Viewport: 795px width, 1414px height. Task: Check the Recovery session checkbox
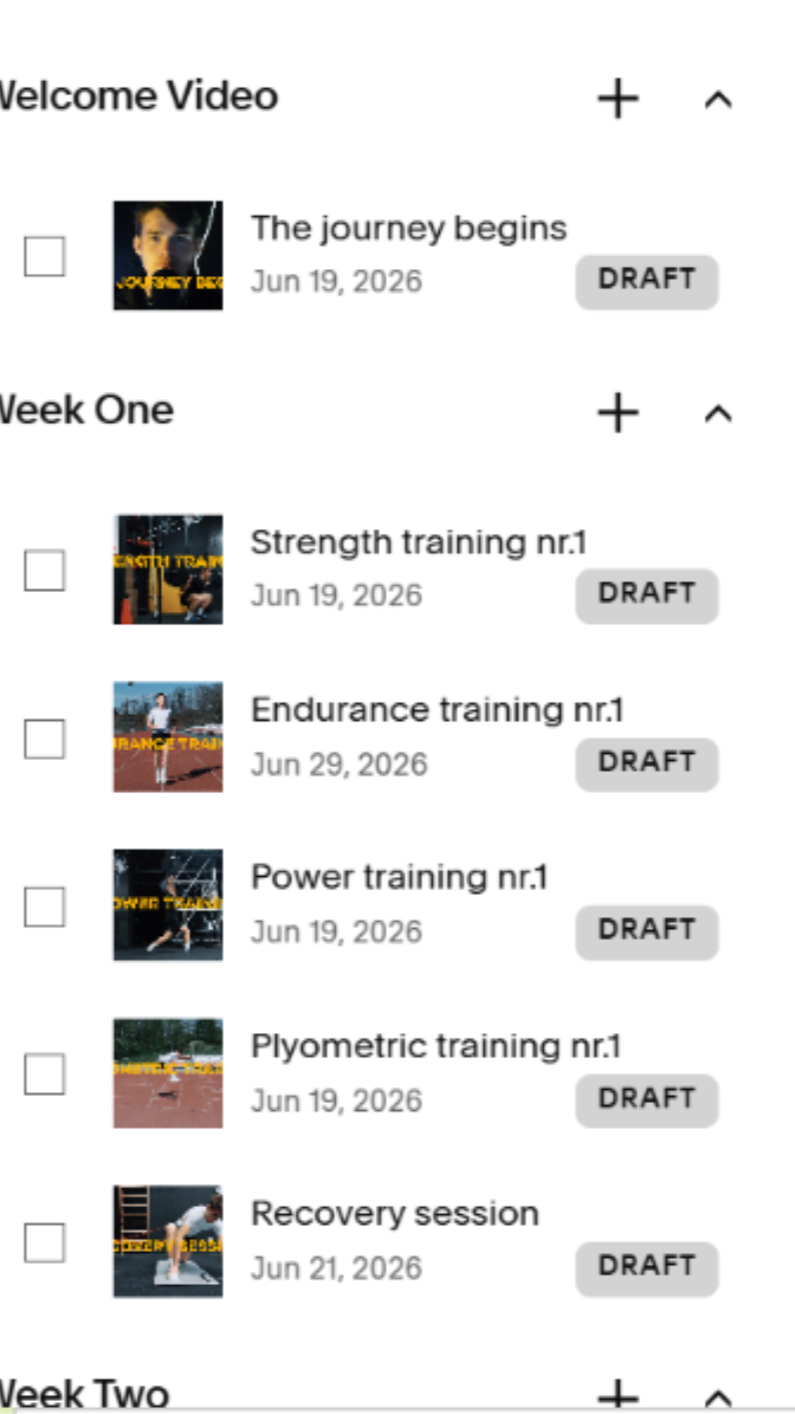pos(44,1242)
